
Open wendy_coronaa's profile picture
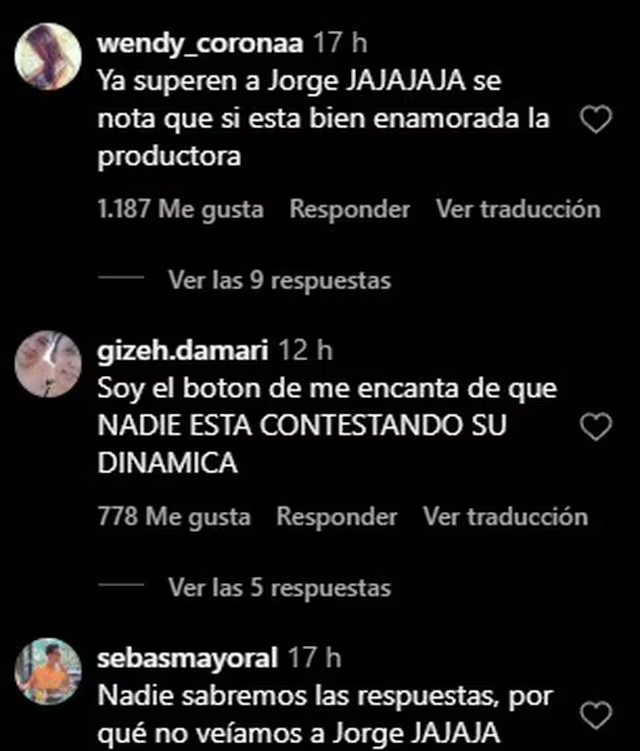[48, 57]
